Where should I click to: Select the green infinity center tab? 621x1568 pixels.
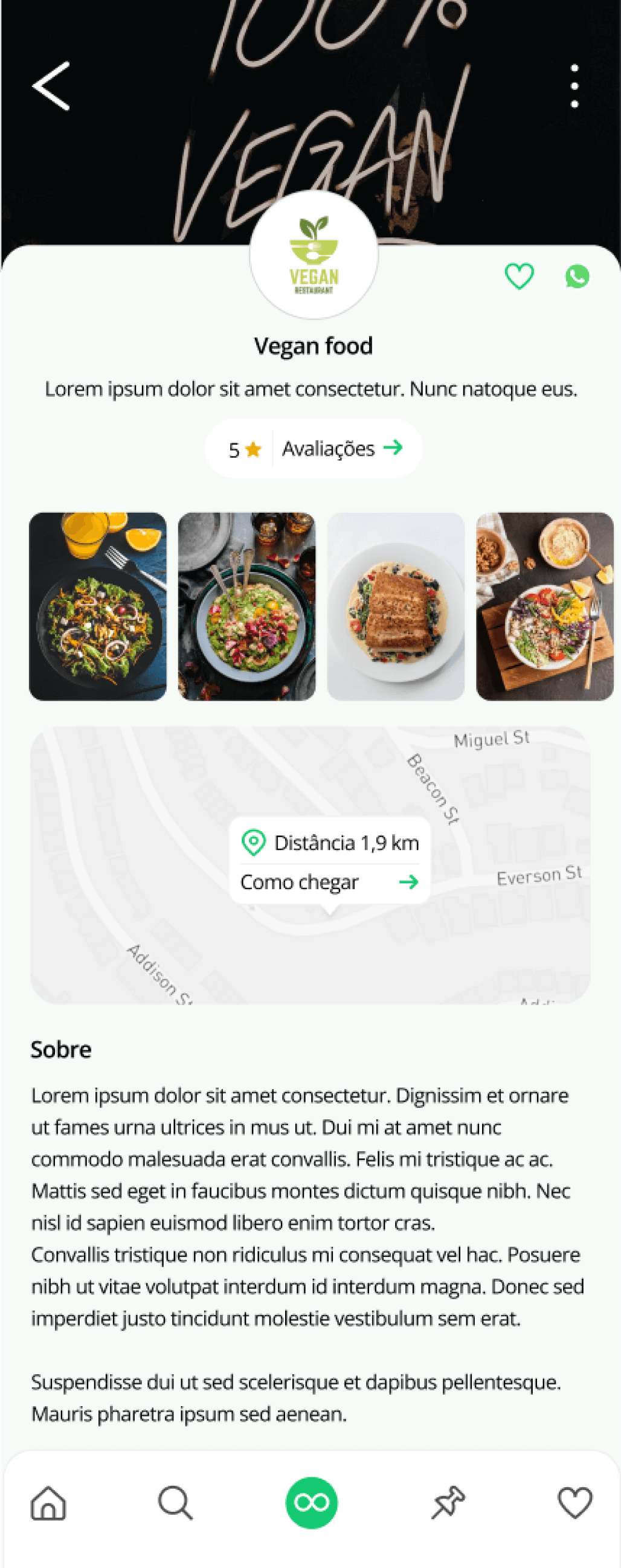pos(311,1502)
